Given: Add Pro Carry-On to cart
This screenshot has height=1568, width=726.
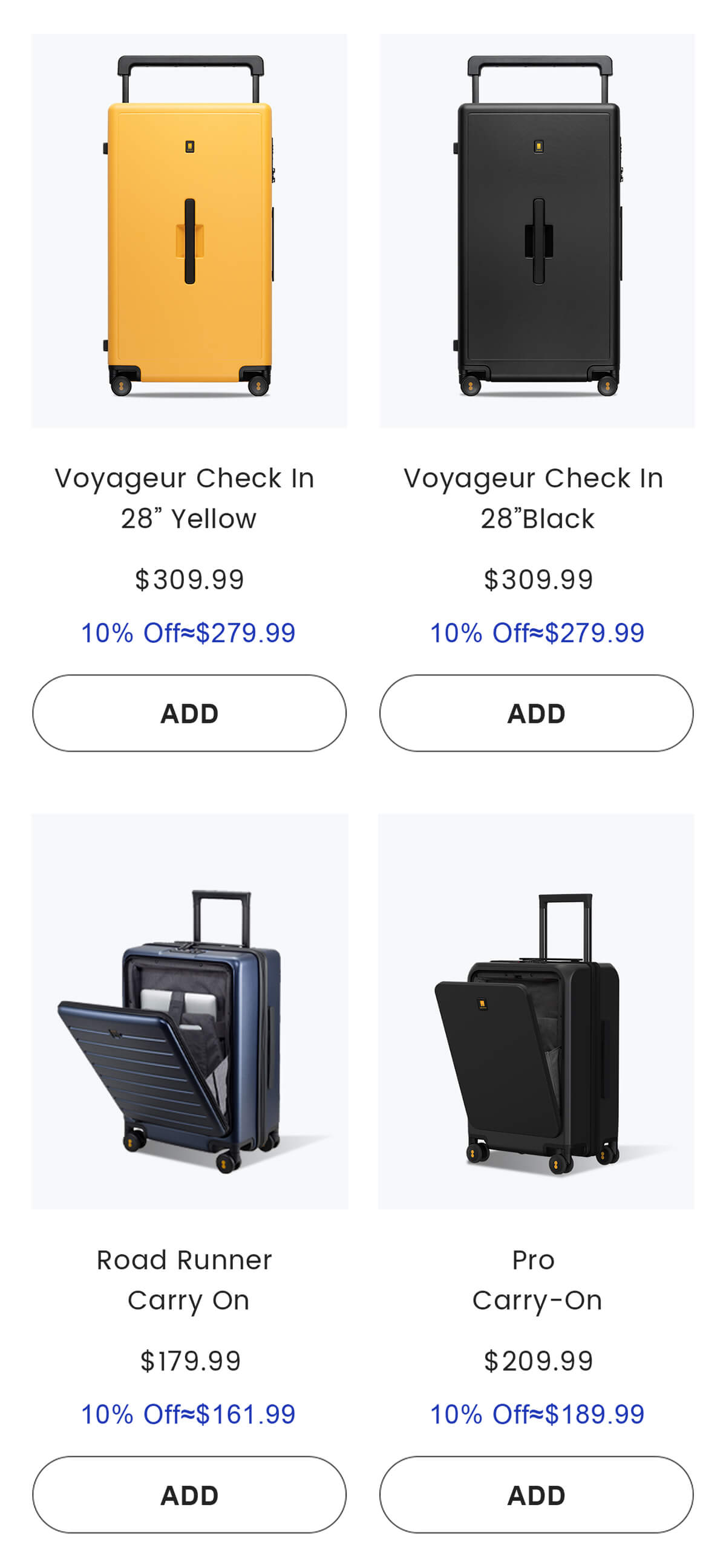Looking at the screenshot, I should [x=536, y=1494].
